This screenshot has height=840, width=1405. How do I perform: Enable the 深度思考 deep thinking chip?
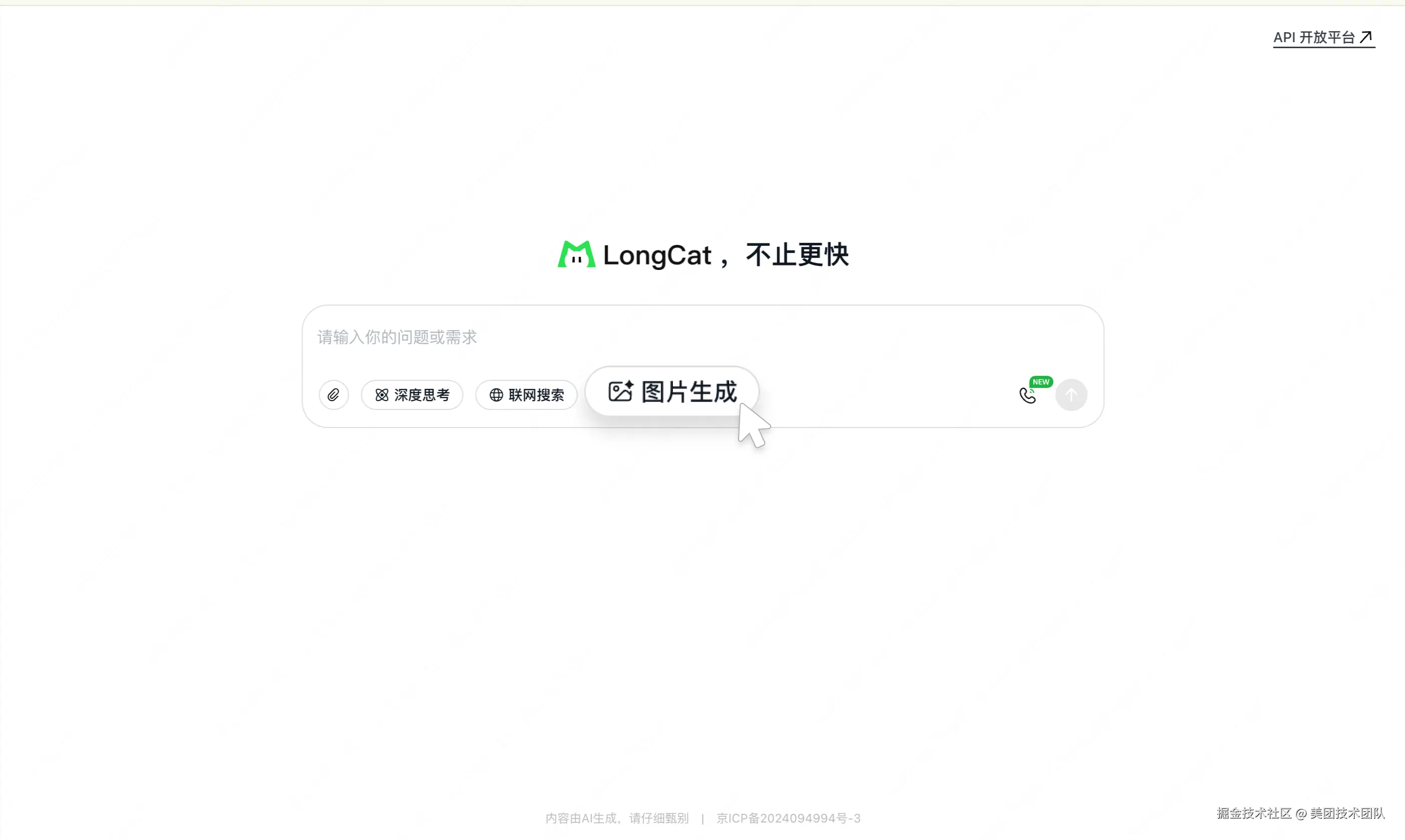(x=412, y=394)
